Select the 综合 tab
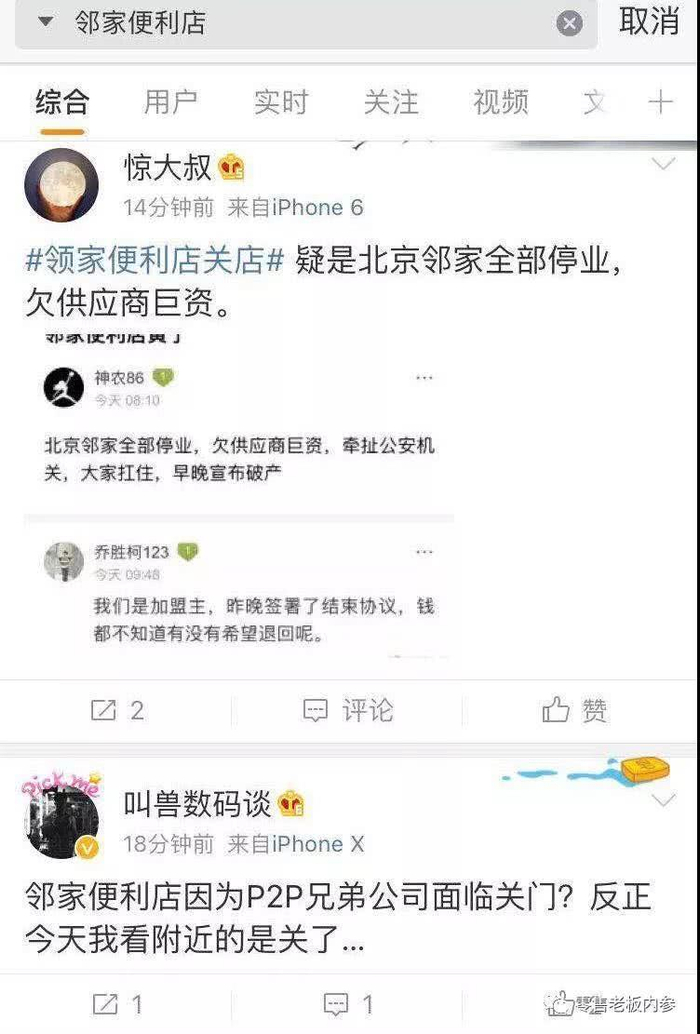Image resolution: width=700 pixels, height=1034 pixels. point(62,102)
